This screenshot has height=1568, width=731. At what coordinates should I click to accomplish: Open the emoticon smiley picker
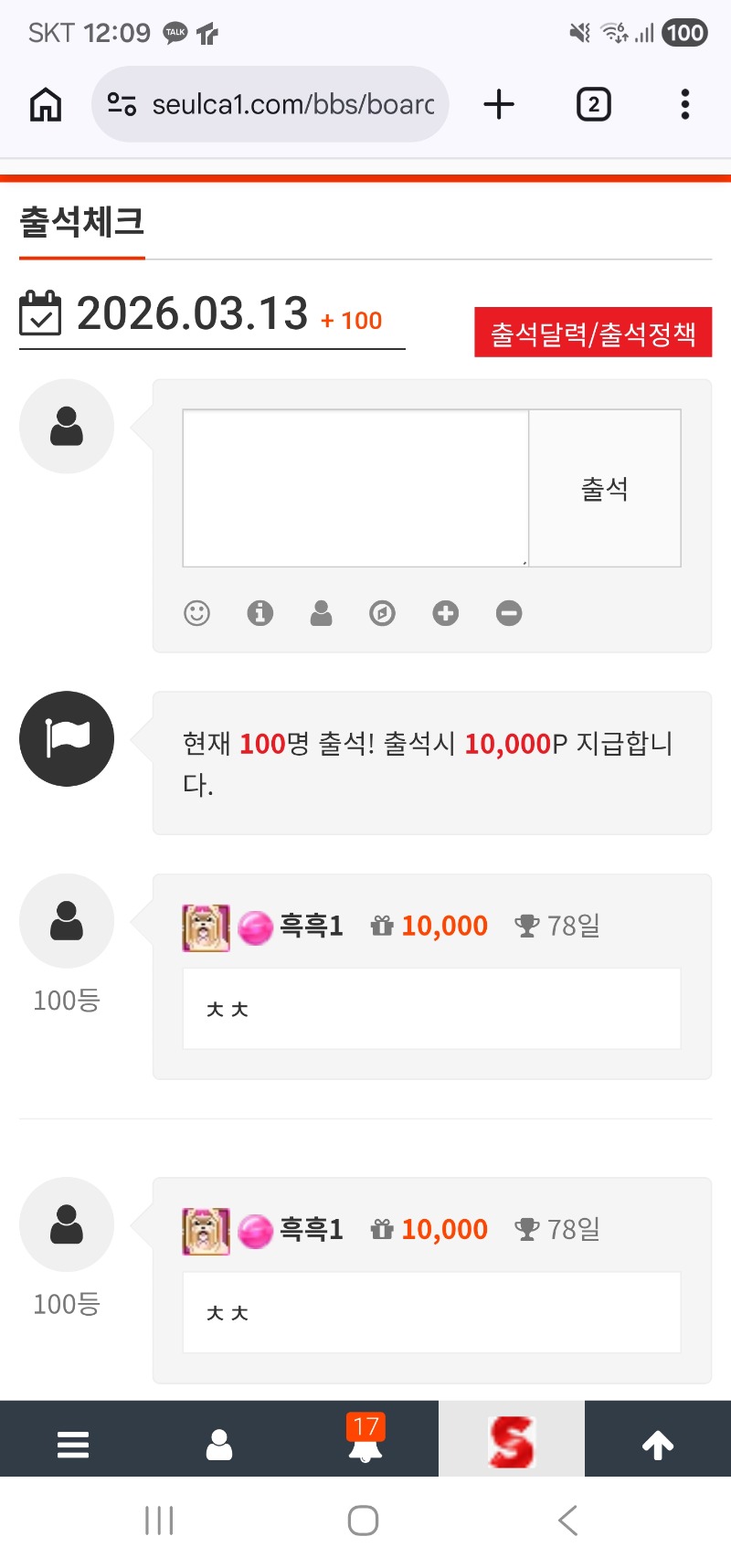(x=197, y=613)
